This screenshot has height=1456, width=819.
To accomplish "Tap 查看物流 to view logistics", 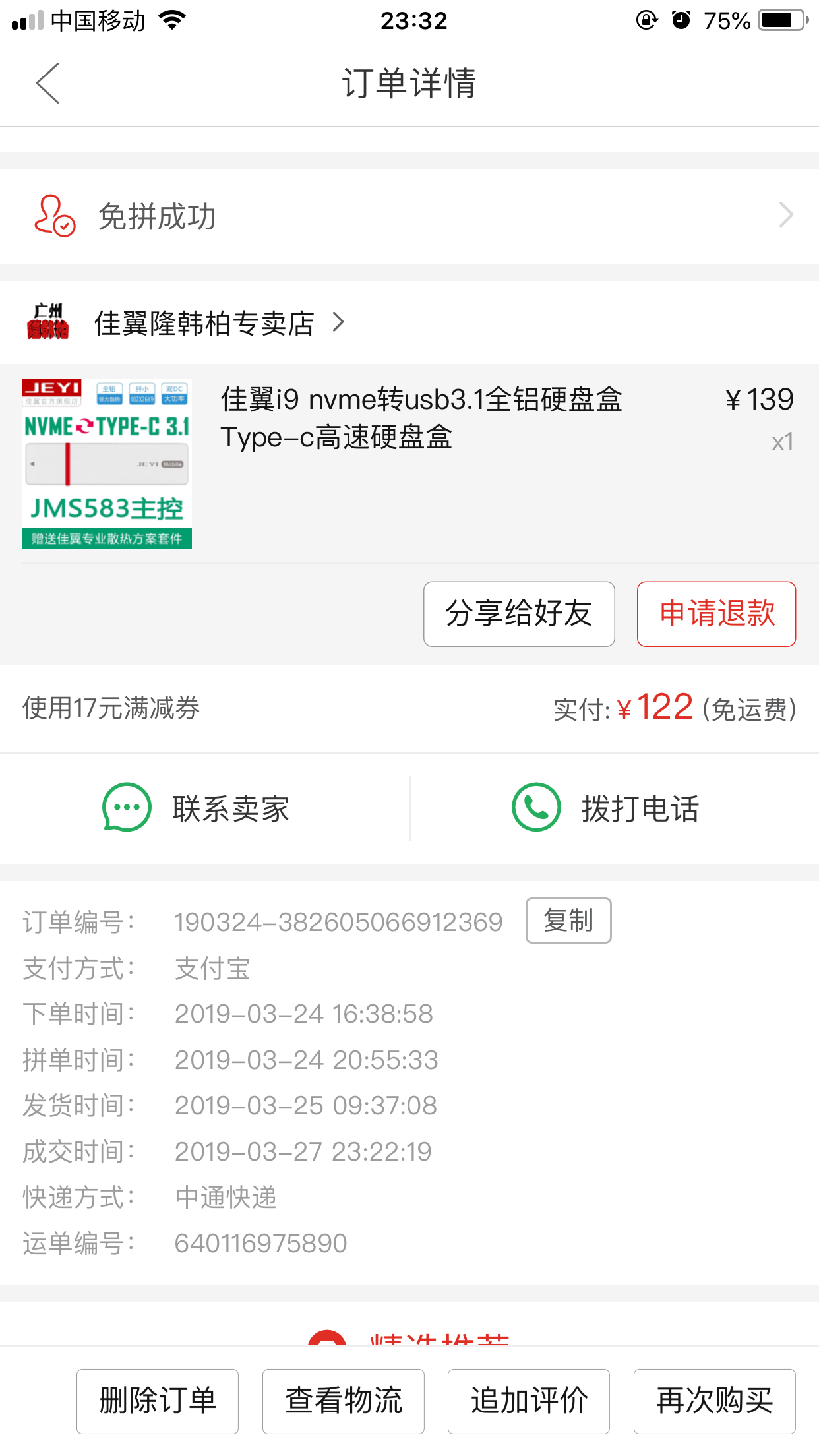I will (343, 1401).
